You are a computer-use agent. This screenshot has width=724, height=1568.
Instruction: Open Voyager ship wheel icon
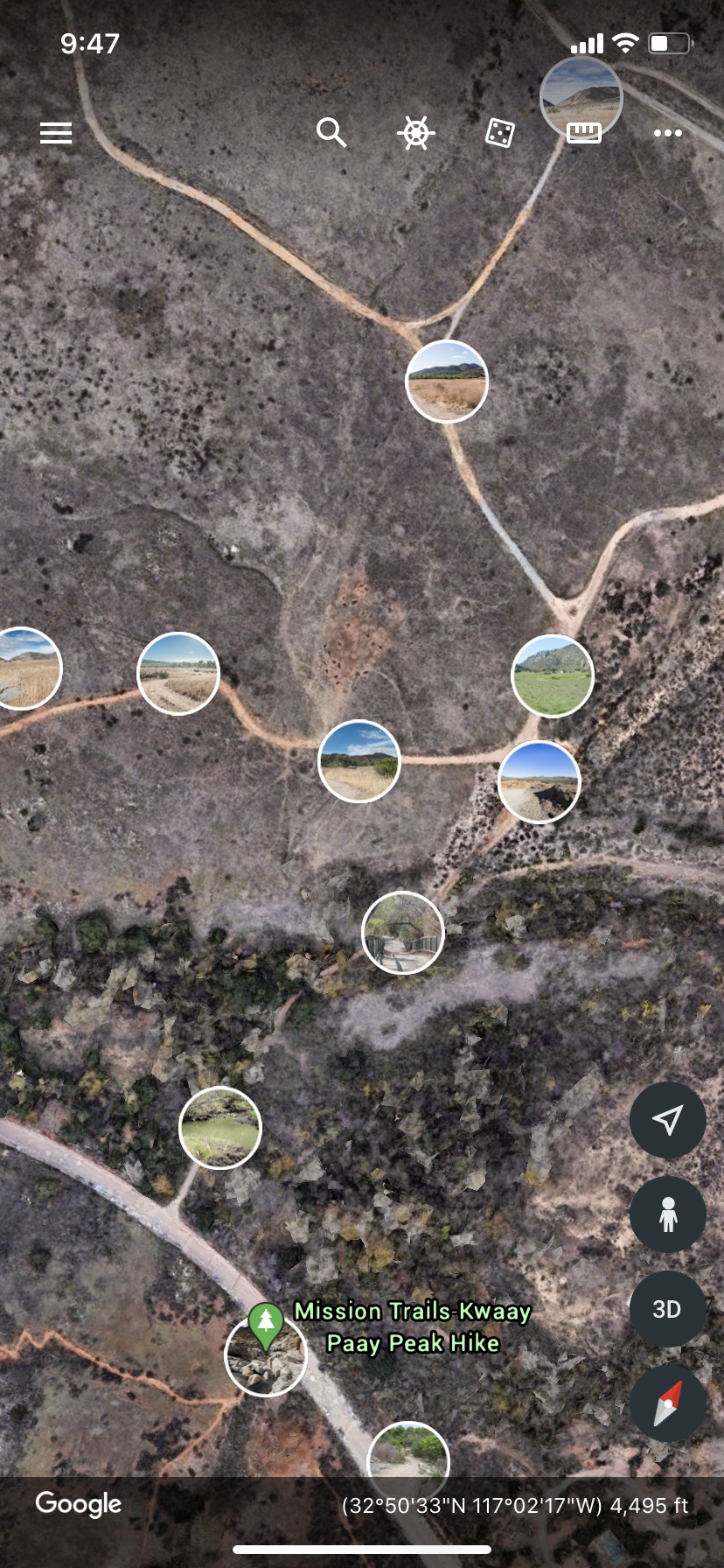(416, 133)
